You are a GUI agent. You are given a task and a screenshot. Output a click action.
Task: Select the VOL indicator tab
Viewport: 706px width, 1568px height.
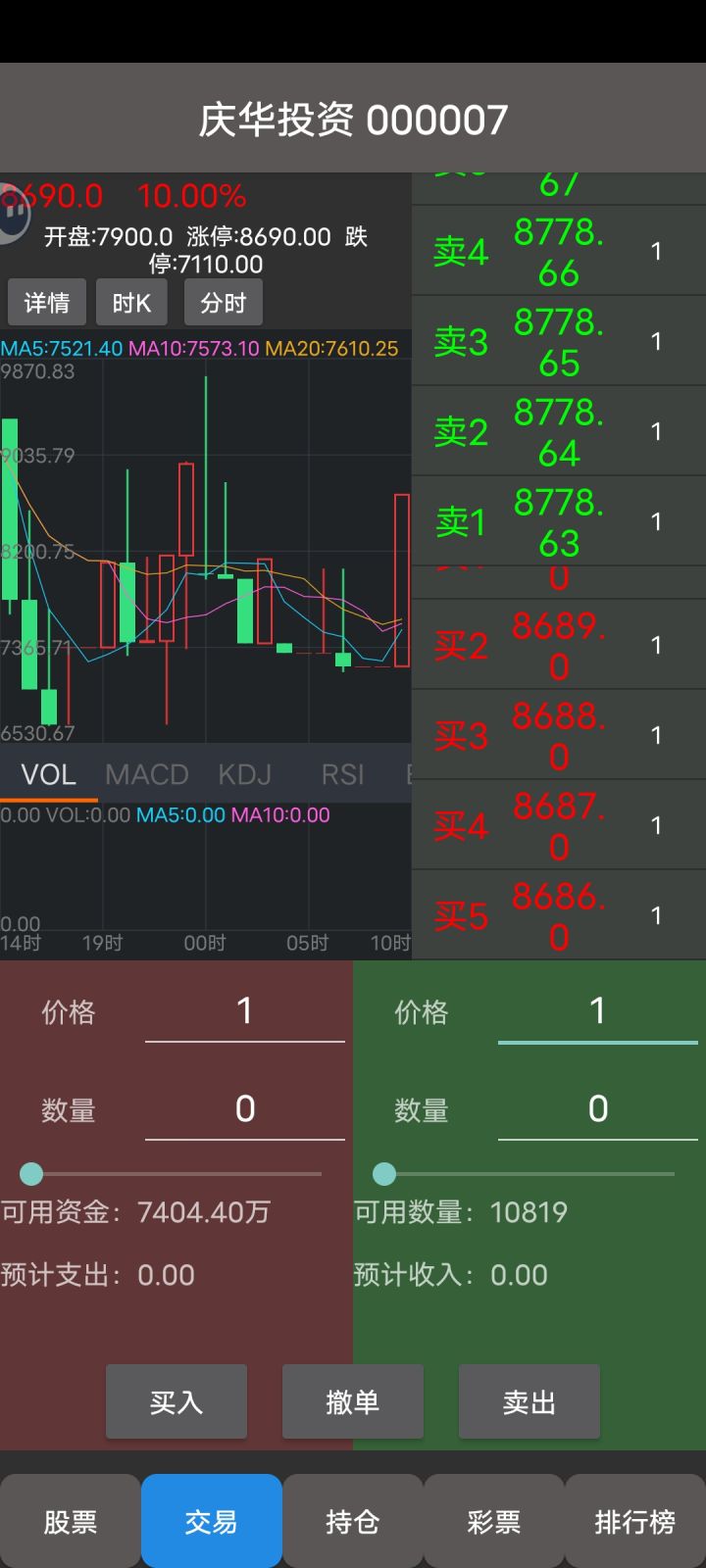(48, 774)
